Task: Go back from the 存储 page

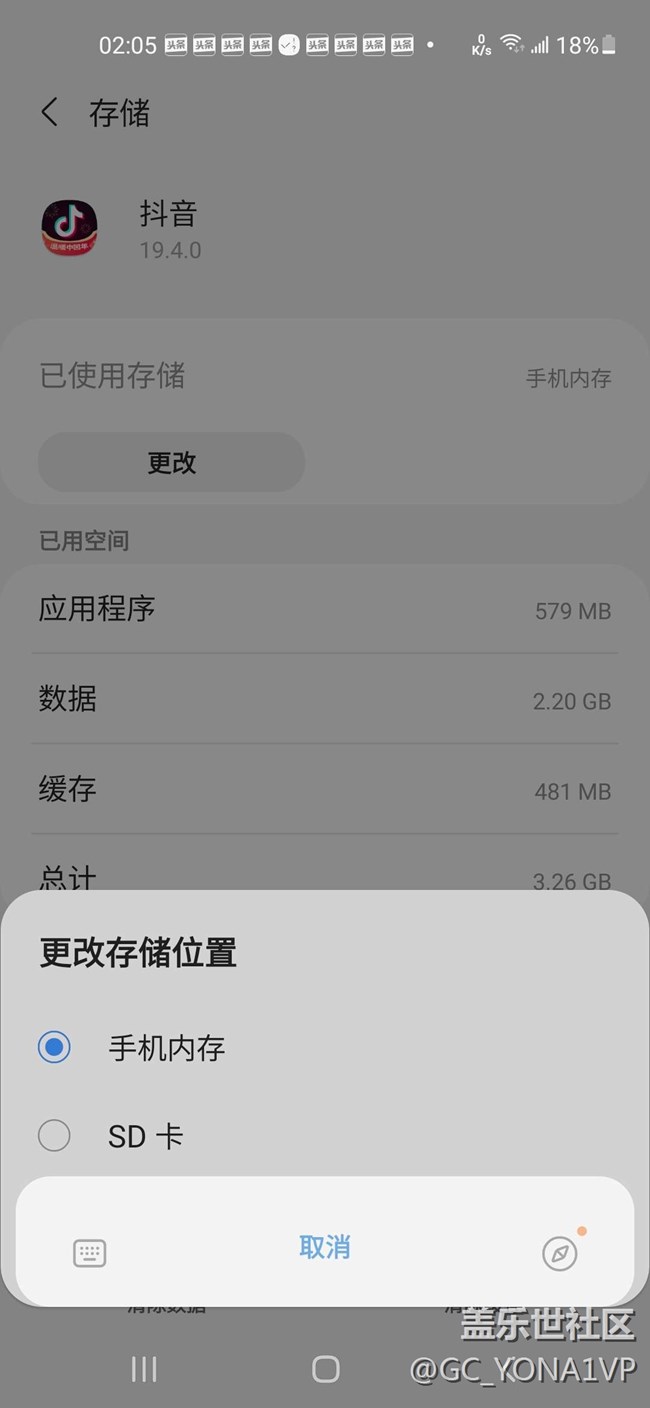Action: 50,112
